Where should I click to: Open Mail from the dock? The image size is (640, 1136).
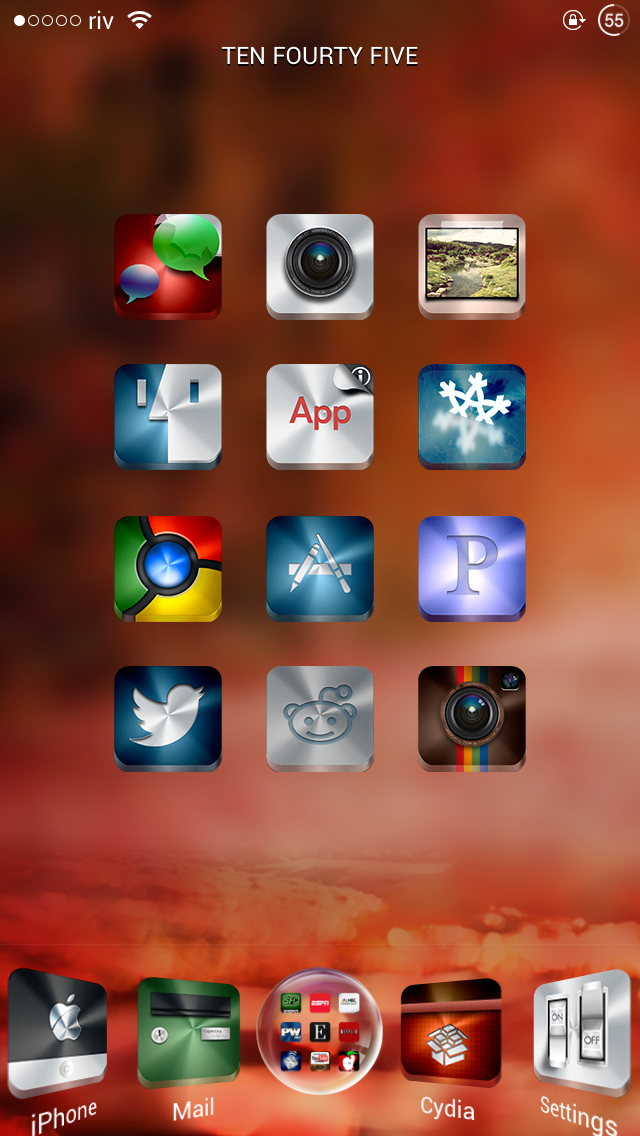coord(188,1034)
